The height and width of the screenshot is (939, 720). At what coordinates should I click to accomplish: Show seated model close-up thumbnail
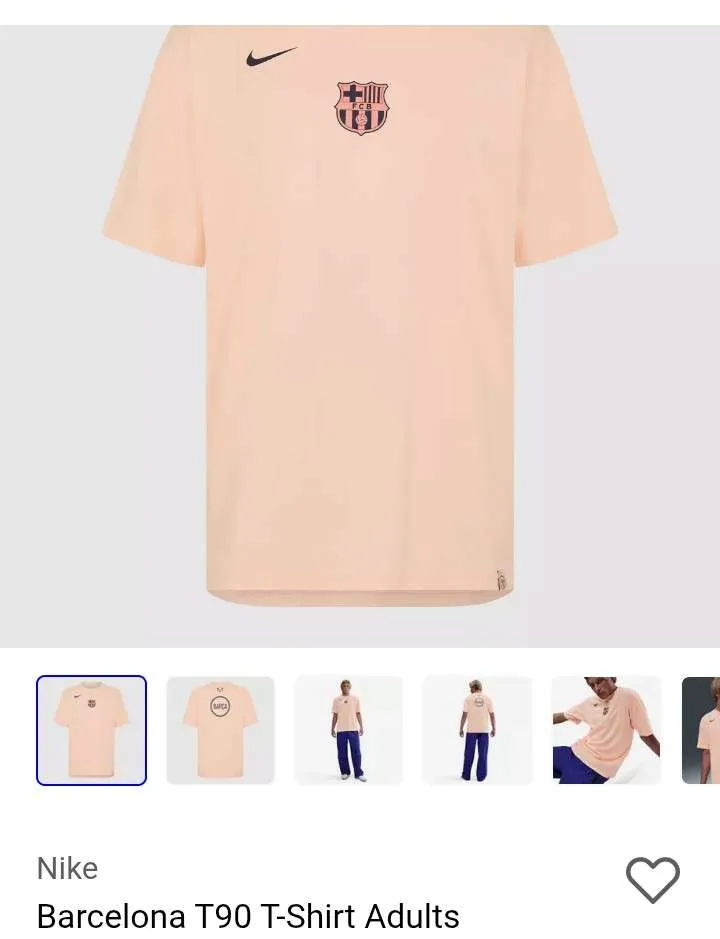tap(607, 730)
